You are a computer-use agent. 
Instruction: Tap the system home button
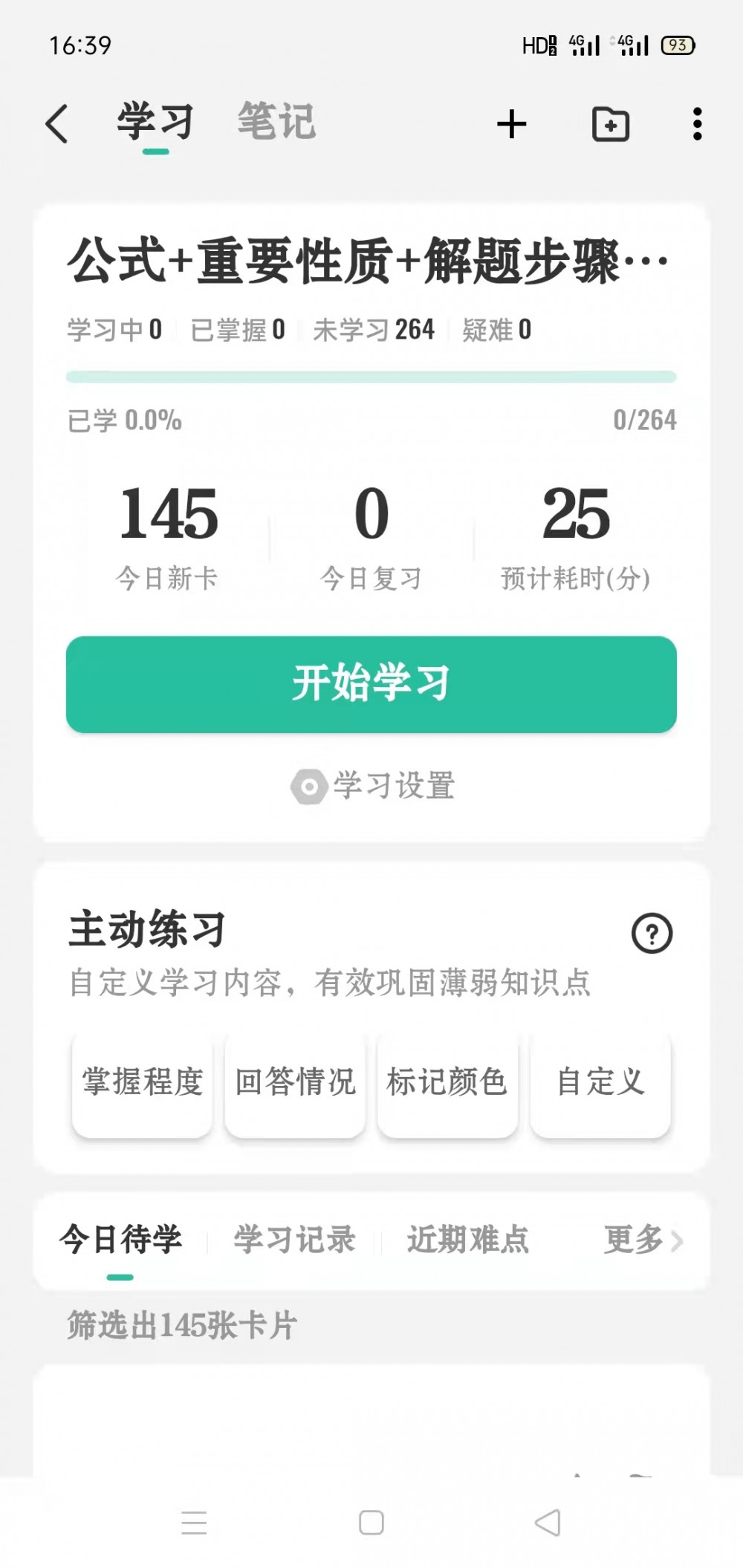tap(371, 1523)
